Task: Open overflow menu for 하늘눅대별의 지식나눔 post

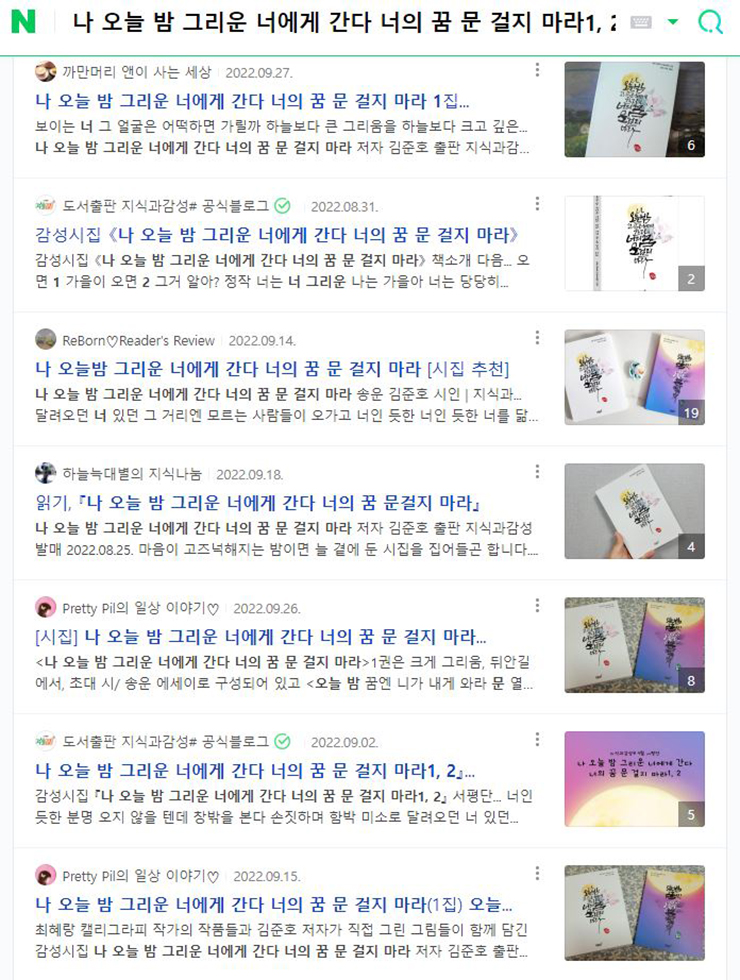Action: click(x=537, y=472)
